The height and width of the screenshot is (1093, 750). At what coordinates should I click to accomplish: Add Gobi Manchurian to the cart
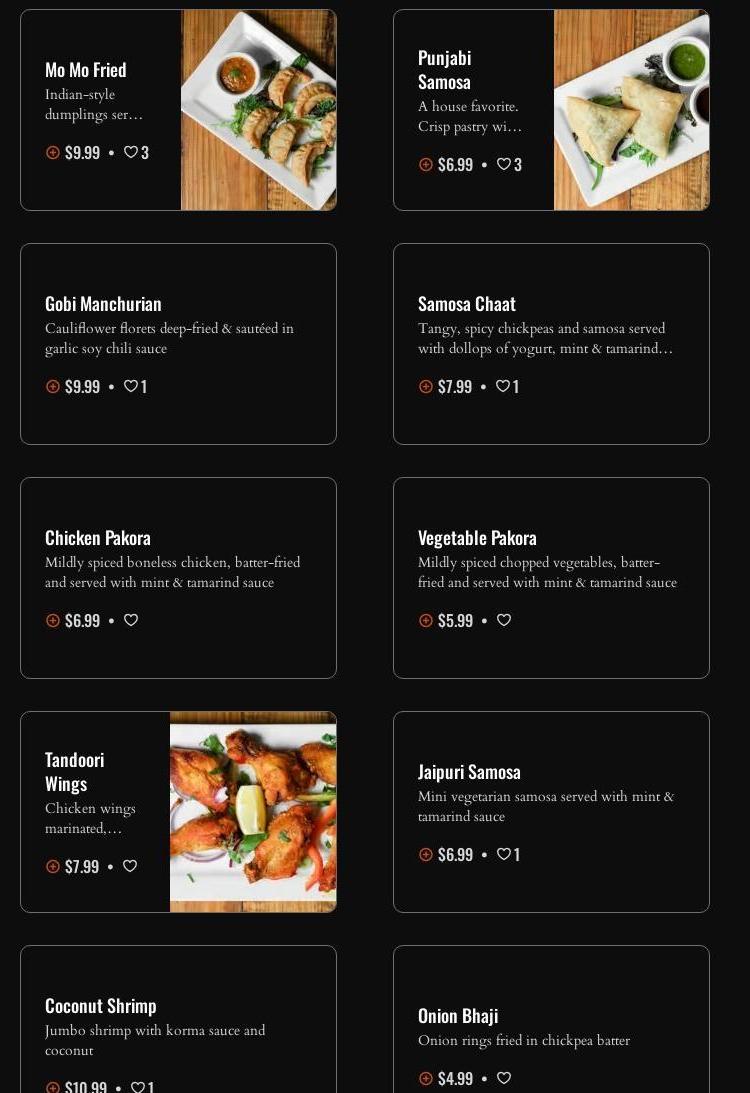point(53,386)
